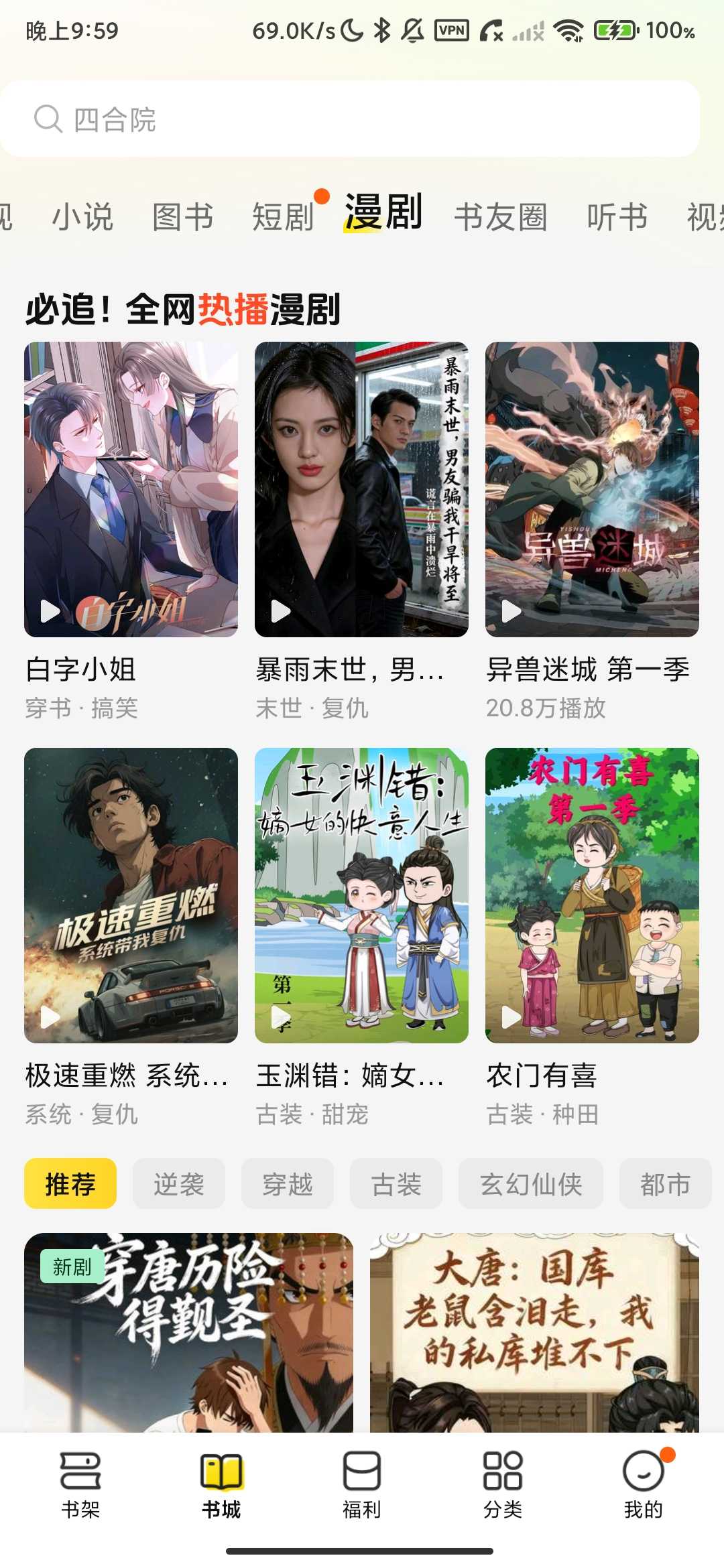Switch to the 短剧 tab
This screenshot has height=1568, width=724.
(283, 217)
